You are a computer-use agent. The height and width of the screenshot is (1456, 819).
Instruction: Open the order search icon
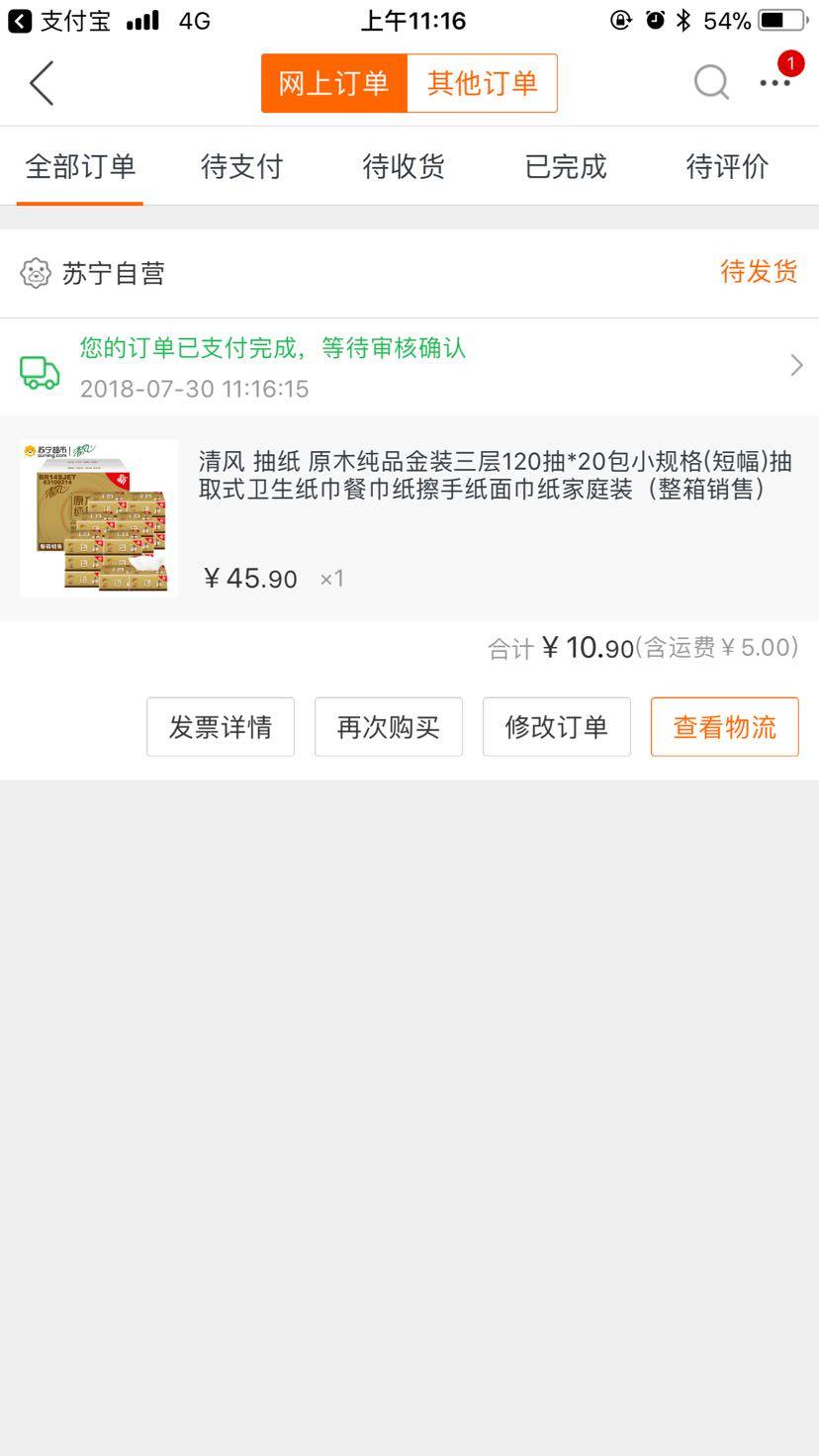click(710, 83)
